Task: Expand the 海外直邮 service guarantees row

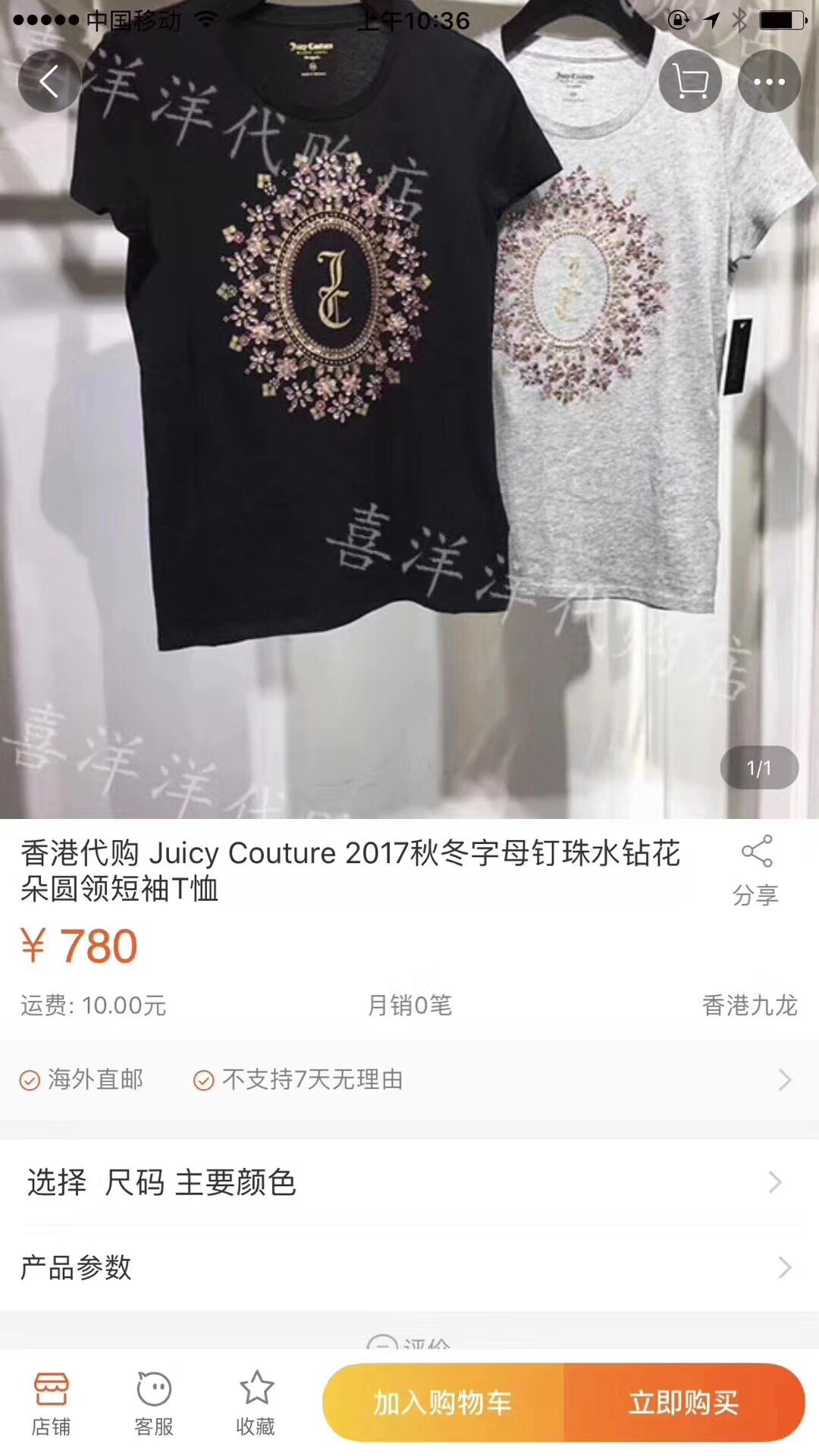Action: pyautogui.click(x=409, y=1079)
